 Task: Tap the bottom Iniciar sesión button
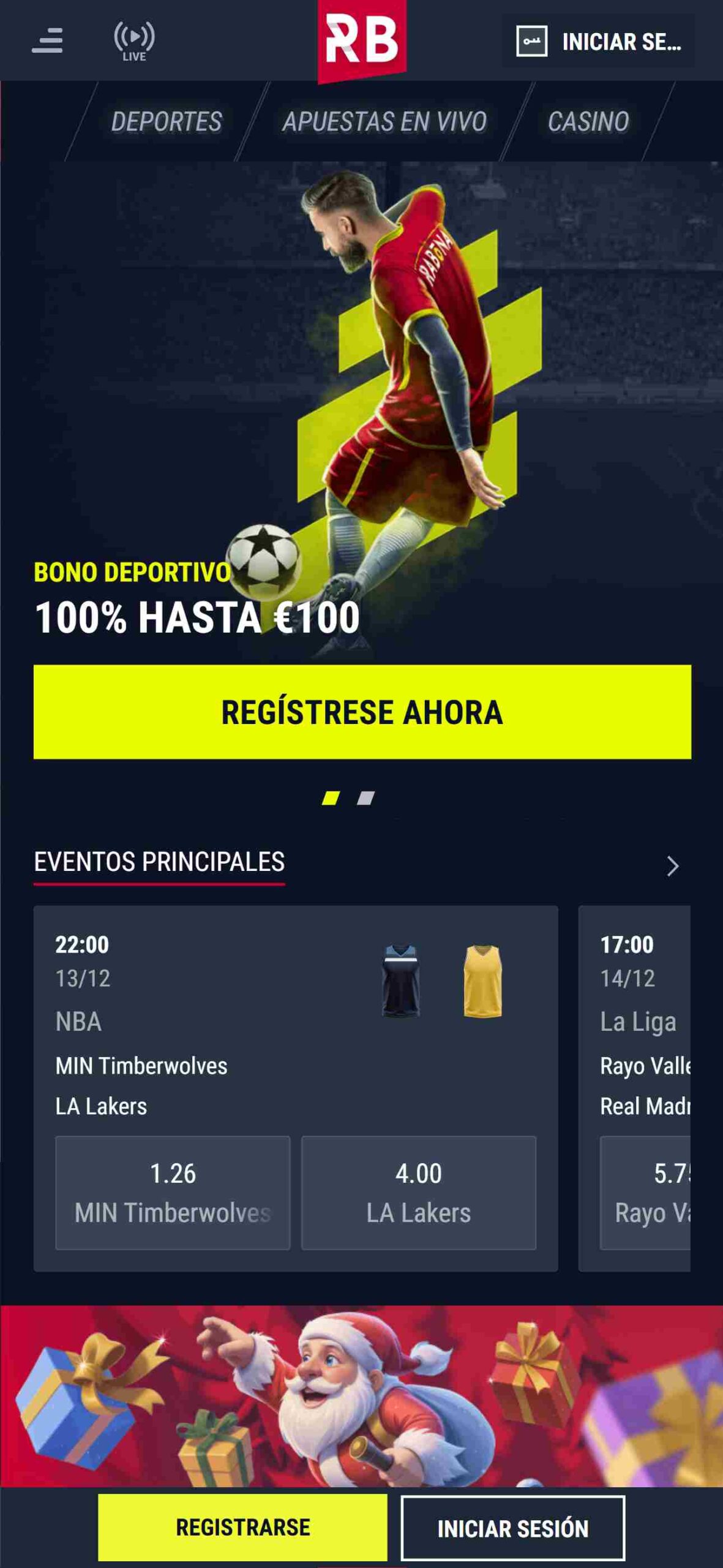coord(512,1528)
